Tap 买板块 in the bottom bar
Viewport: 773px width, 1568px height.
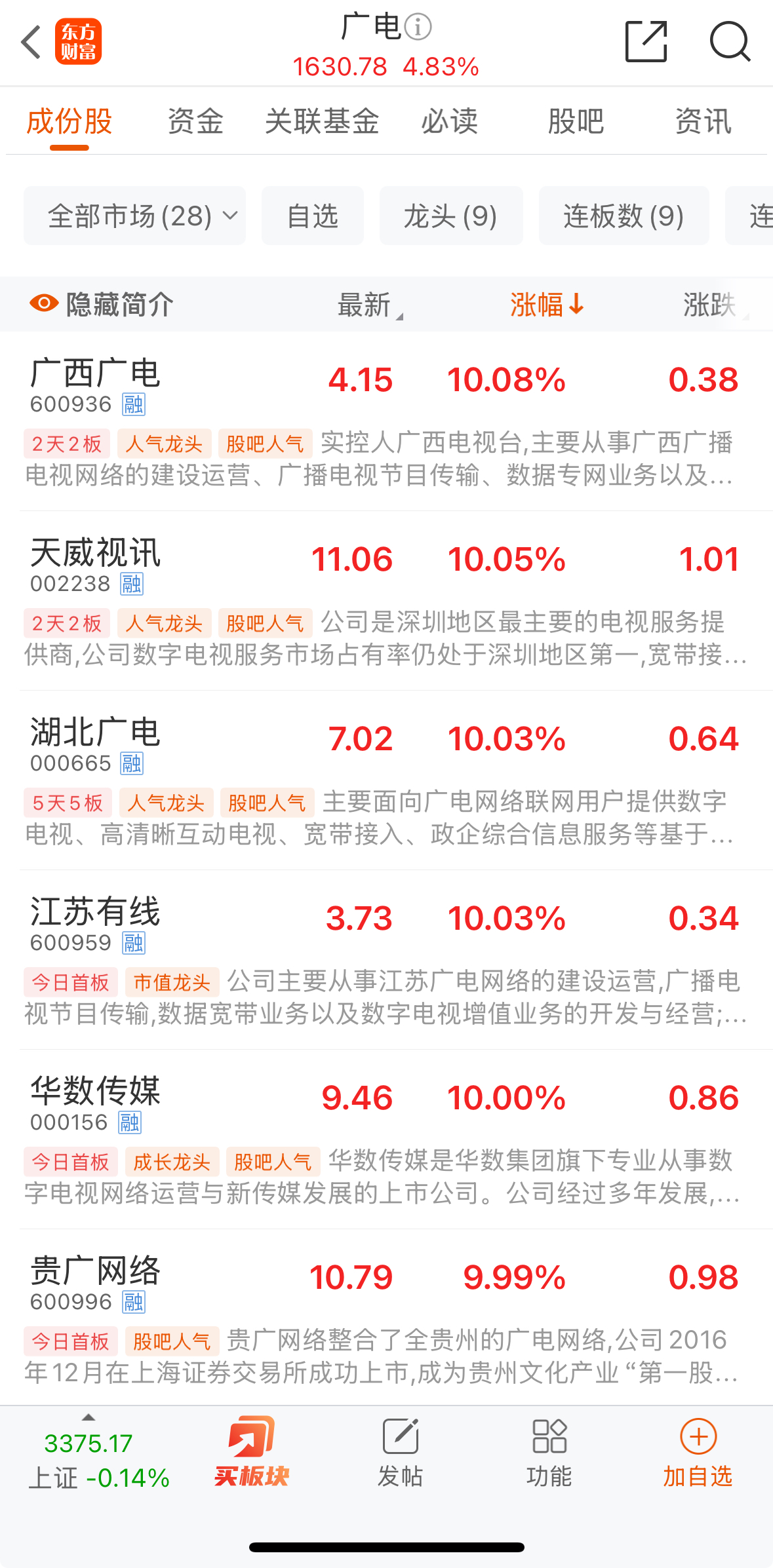click(x=252, y=1451)
